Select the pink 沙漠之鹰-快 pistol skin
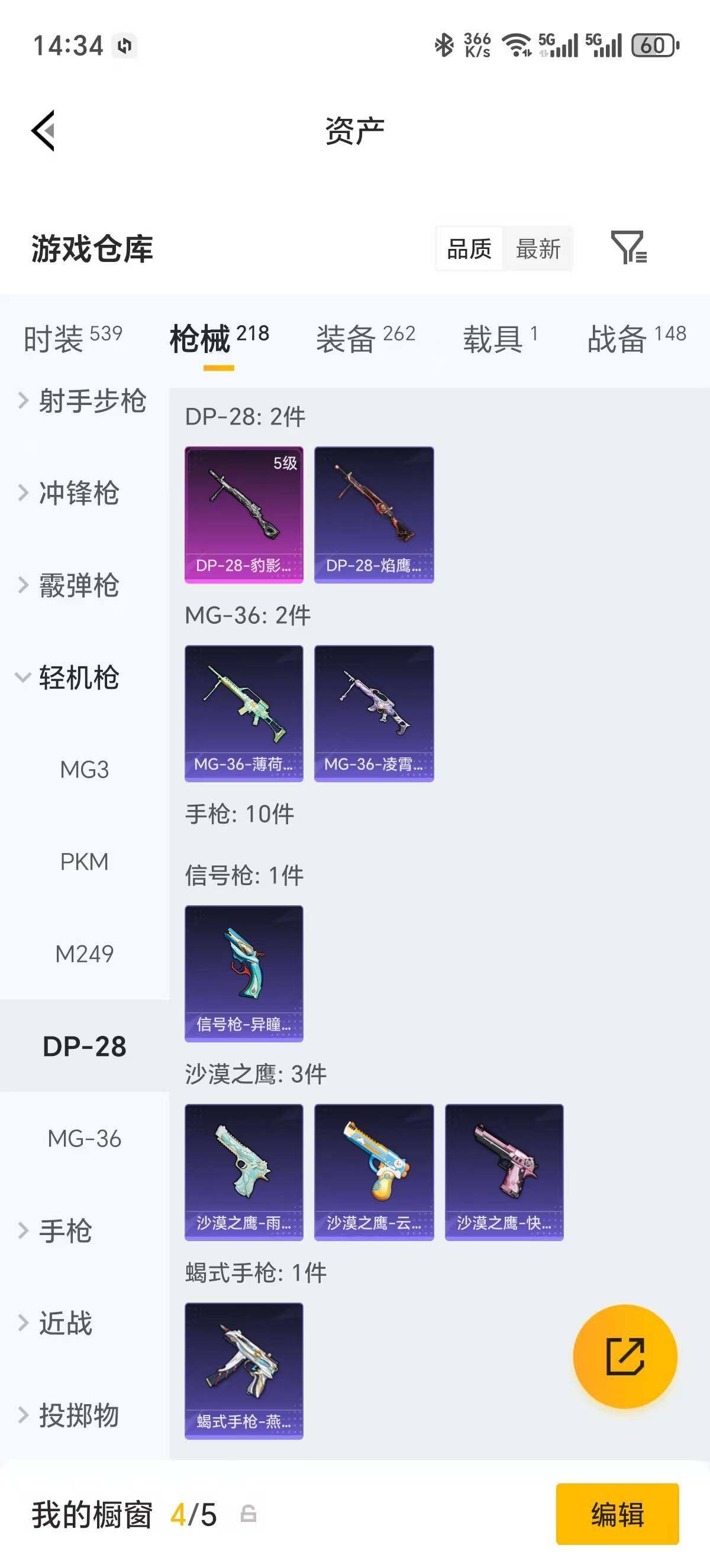This screenshot has height=1568, width=710. [504, 1172]
